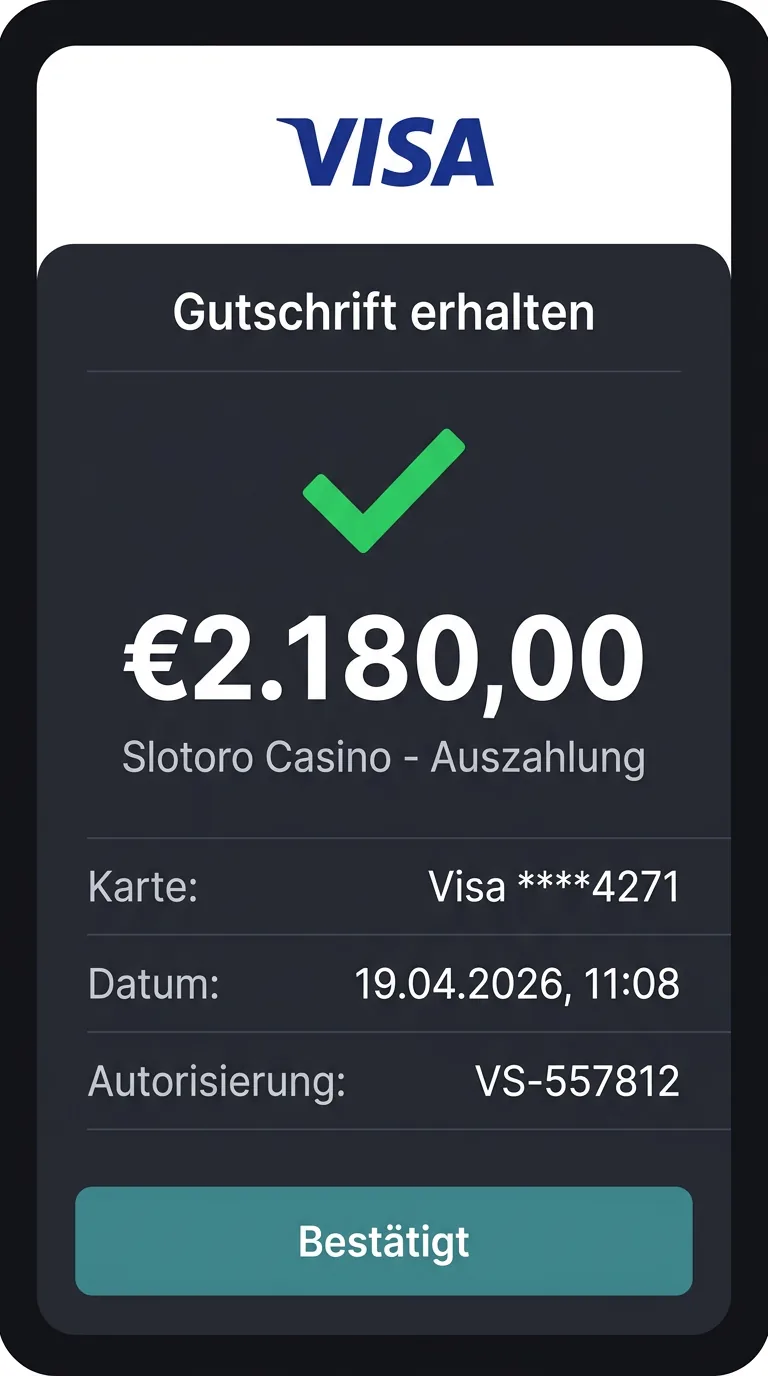Image resolution: width=768 pixels, height=1376 pixels.
Task: Select the Slotoro Casino - Auszahlung label
Action: (384, 757)
